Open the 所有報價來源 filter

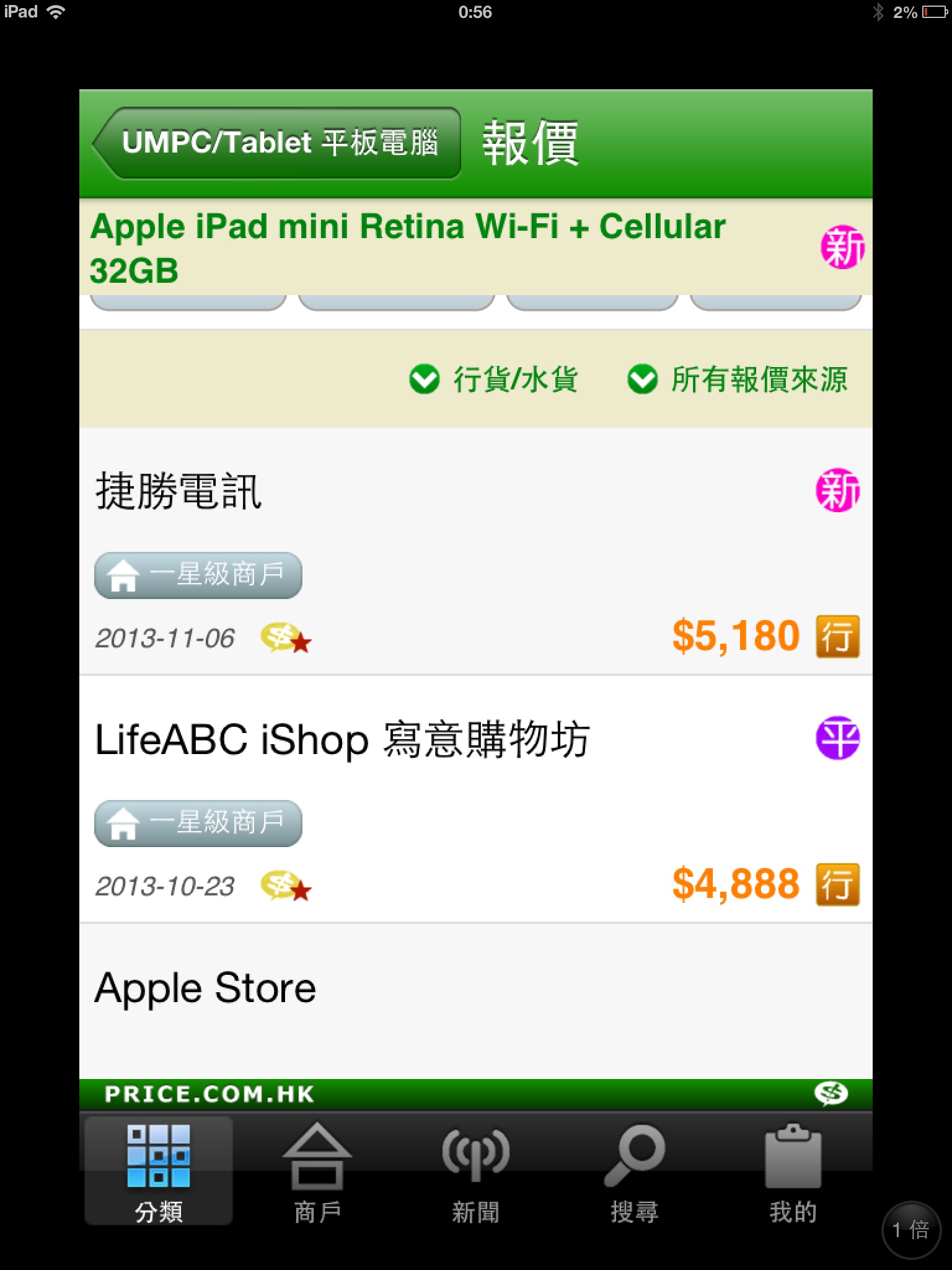pyautogui.click(x=738, y=379)
